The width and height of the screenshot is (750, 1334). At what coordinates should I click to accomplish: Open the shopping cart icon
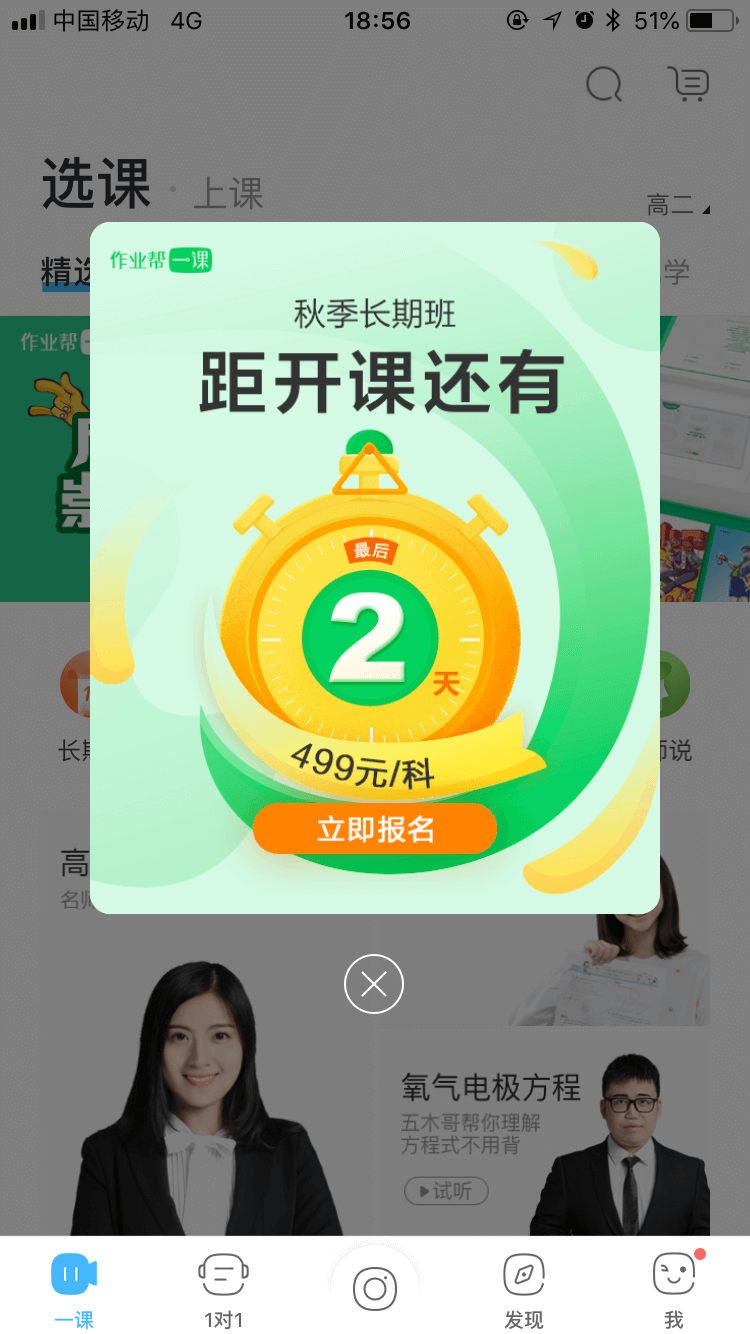click(689, 84)
